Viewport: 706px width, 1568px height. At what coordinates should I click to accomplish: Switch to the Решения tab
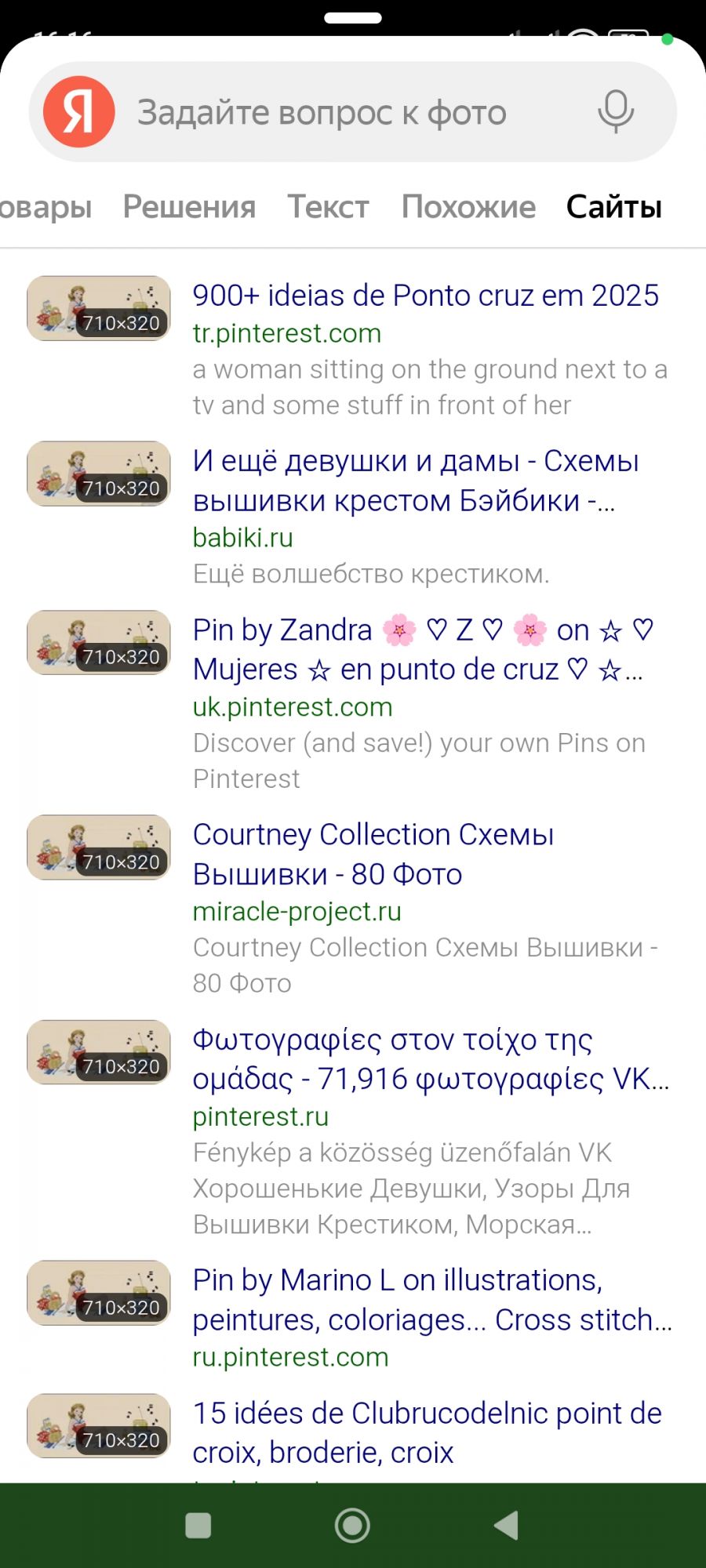189,207
